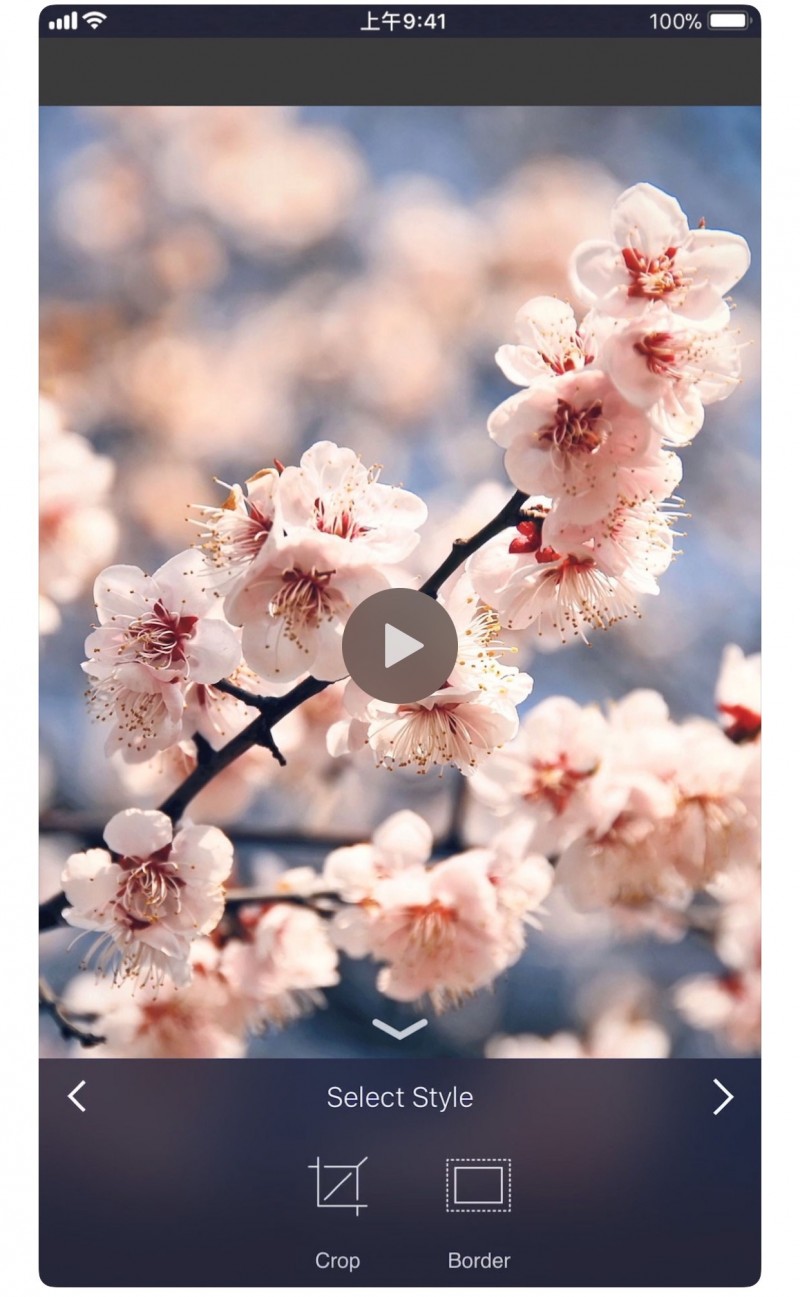Proceed with the right arrow
This screenshot has width=800, height=1297.
(x=722, y=1096)
